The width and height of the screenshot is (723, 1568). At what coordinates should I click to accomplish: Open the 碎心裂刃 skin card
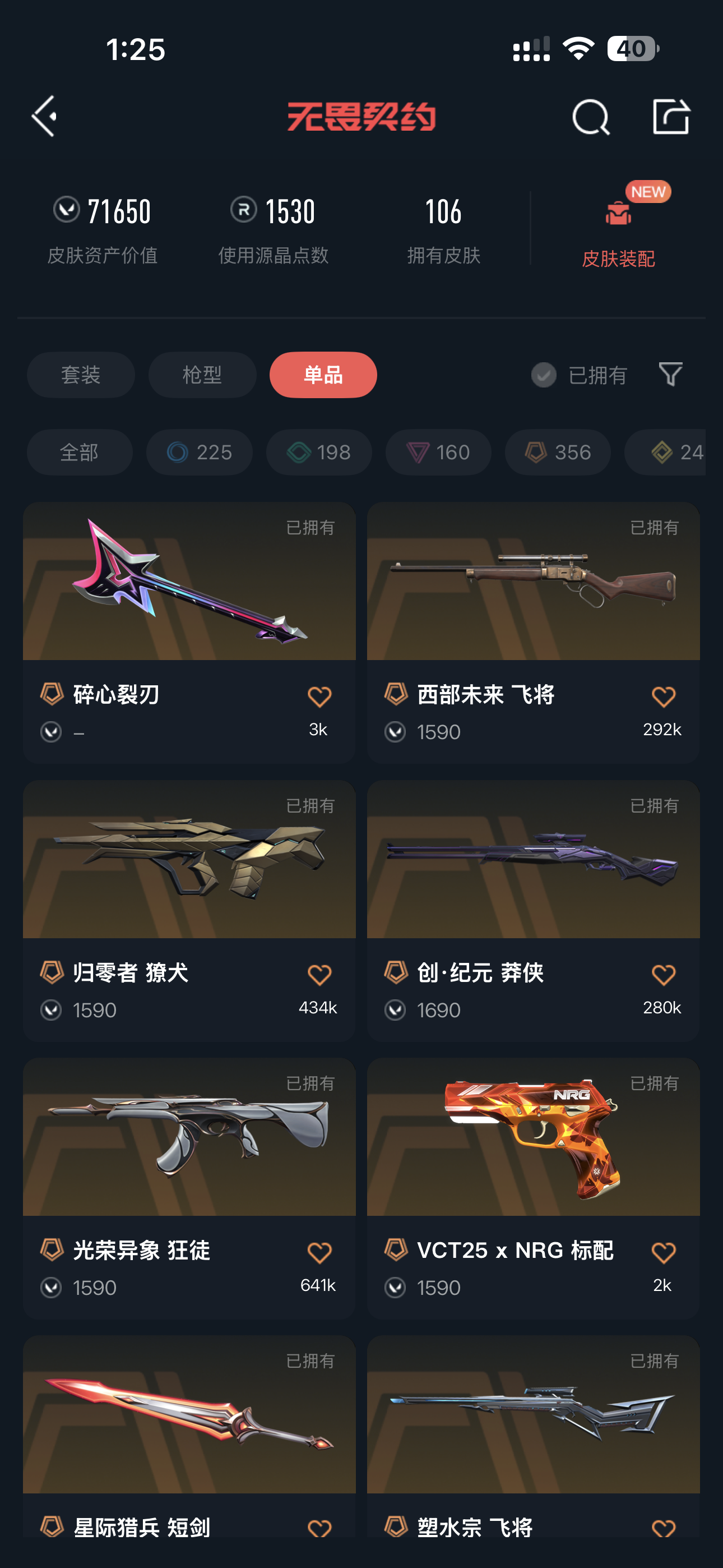pyautogui.click(x=189, y=633)
